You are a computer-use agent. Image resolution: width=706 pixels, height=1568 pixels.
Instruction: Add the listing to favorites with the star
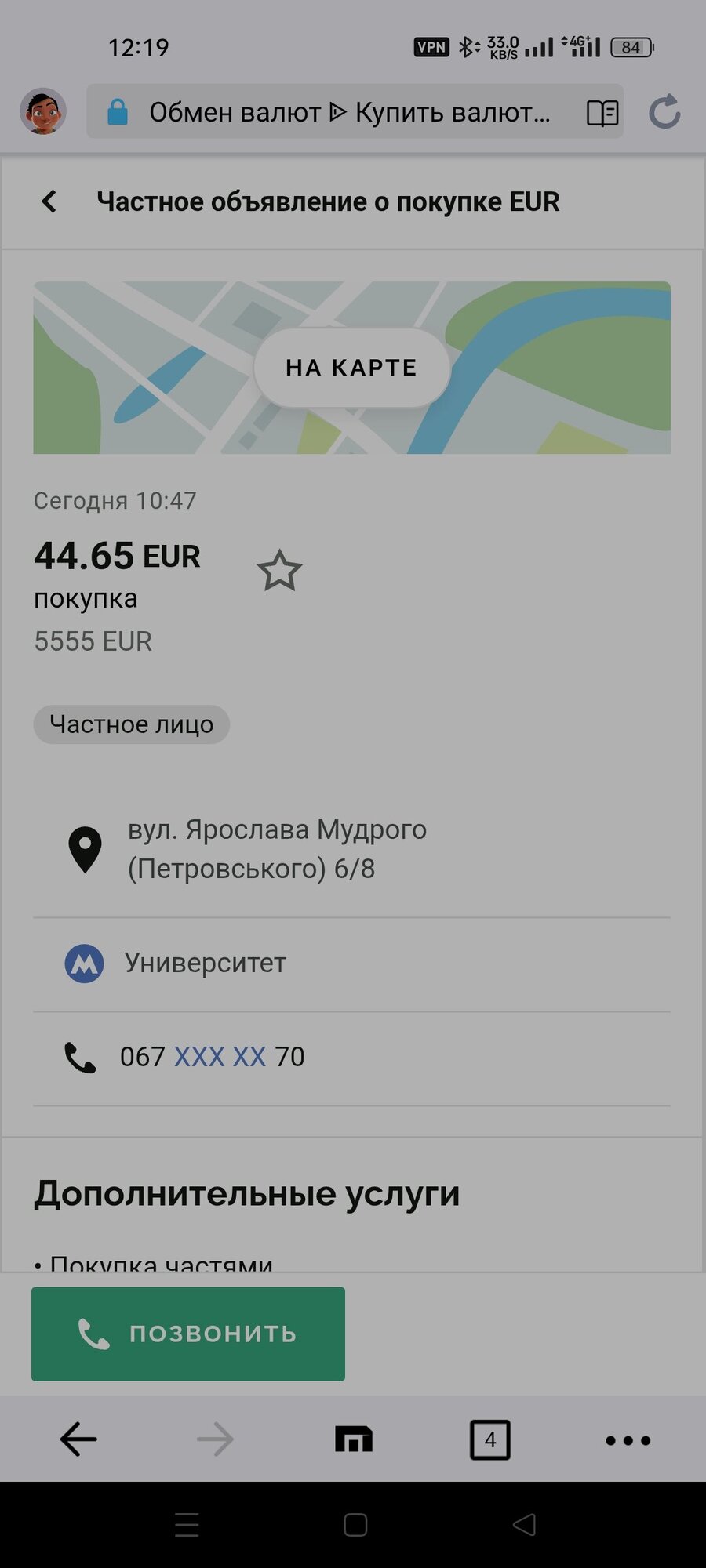coord(279,571)
